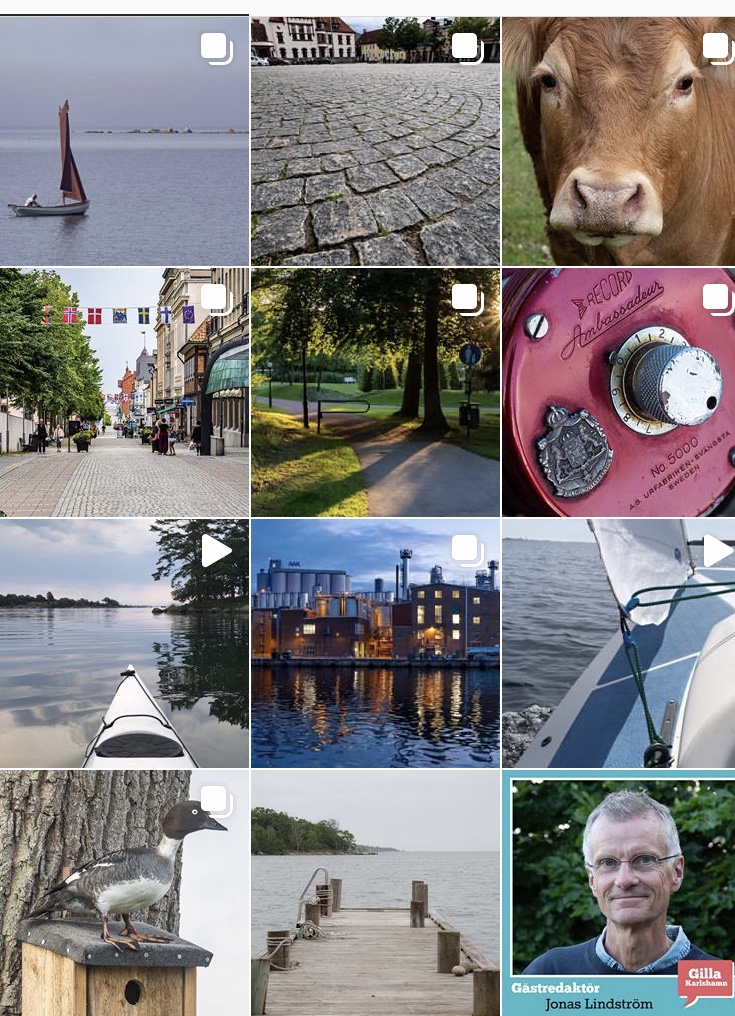View the cobblestone square post
The width and height of the screenshot is (735, 1016).
(375, 141)
